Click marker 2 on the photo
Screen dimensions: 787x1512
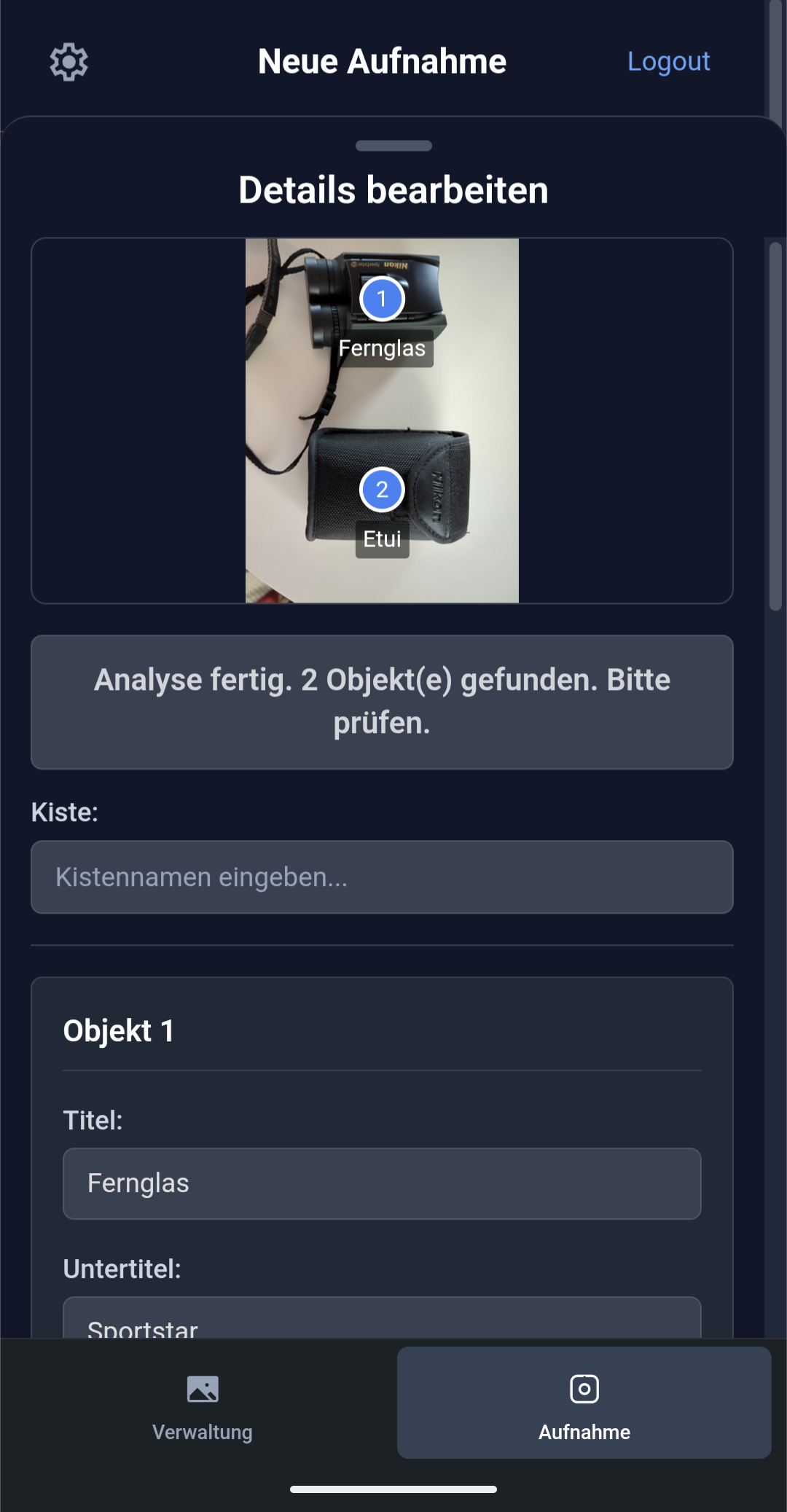point(380,490)
